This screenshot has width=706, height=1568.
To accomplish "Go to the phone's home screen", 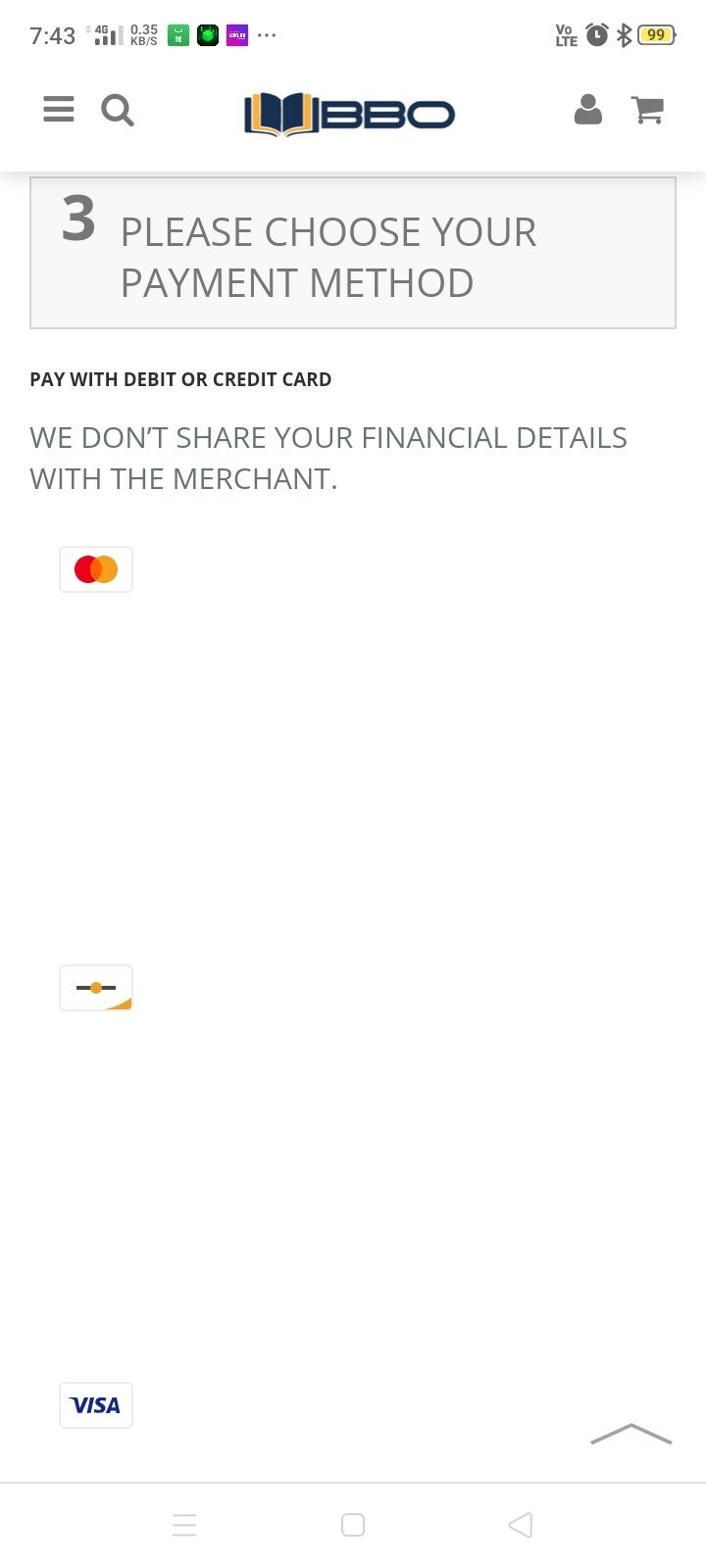I will 353,1525.
